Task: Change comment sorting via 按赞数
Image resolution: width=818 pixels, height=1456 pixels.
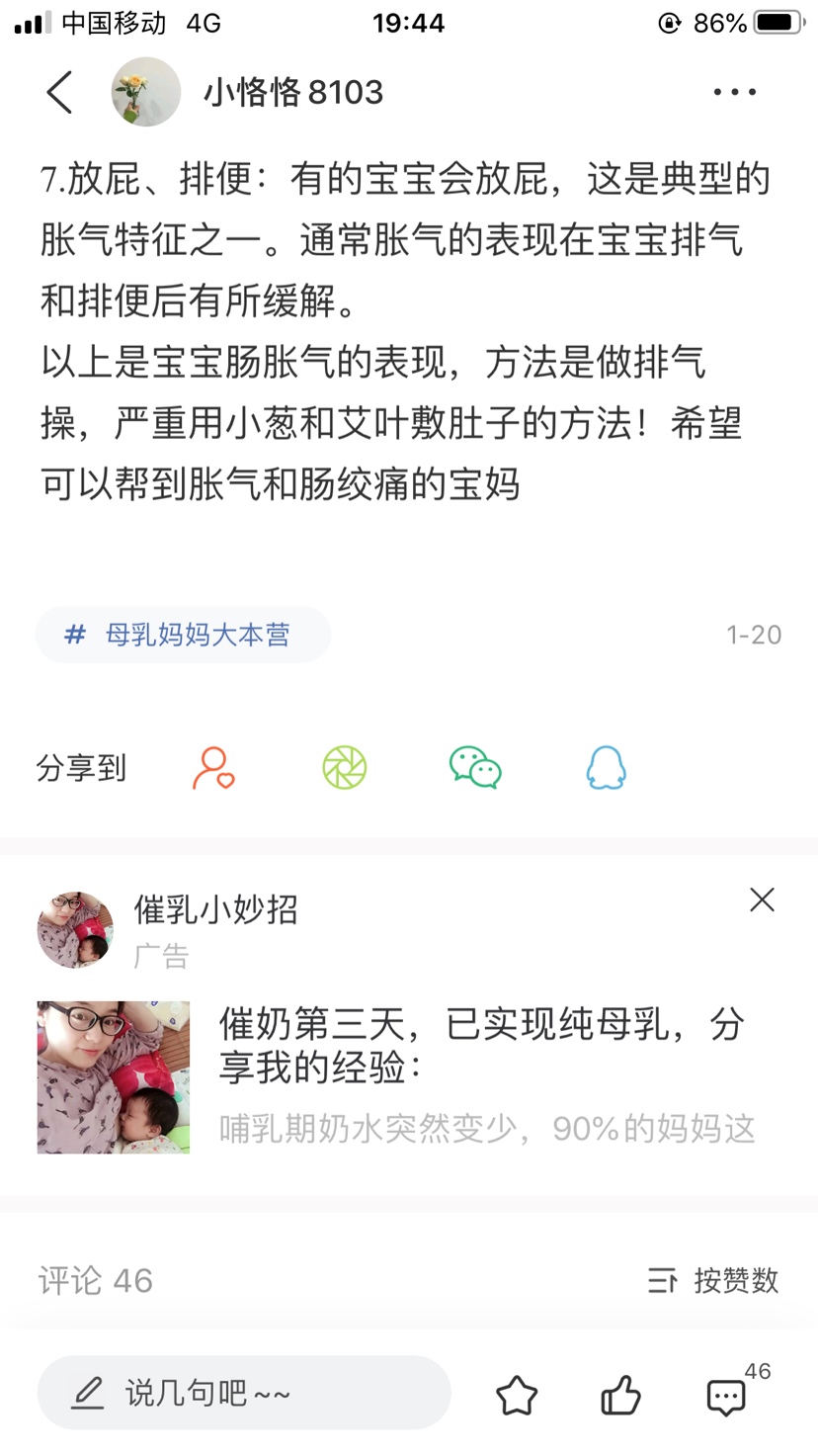Action: click(x=713, y=1281)
